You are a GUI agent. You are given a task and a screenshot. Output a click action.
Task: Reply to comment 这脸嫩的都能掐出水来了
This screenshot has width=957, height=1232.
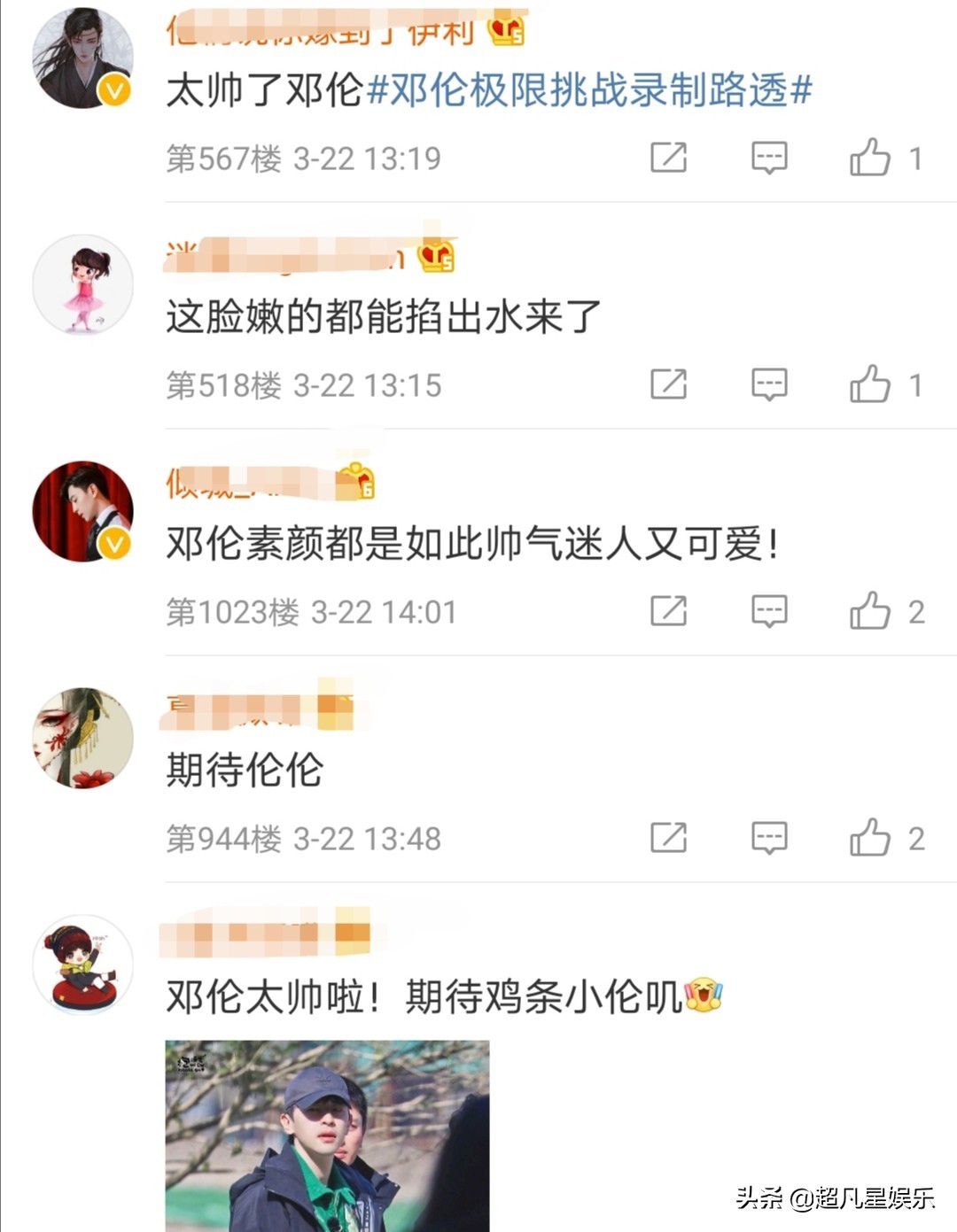point(769,385)
